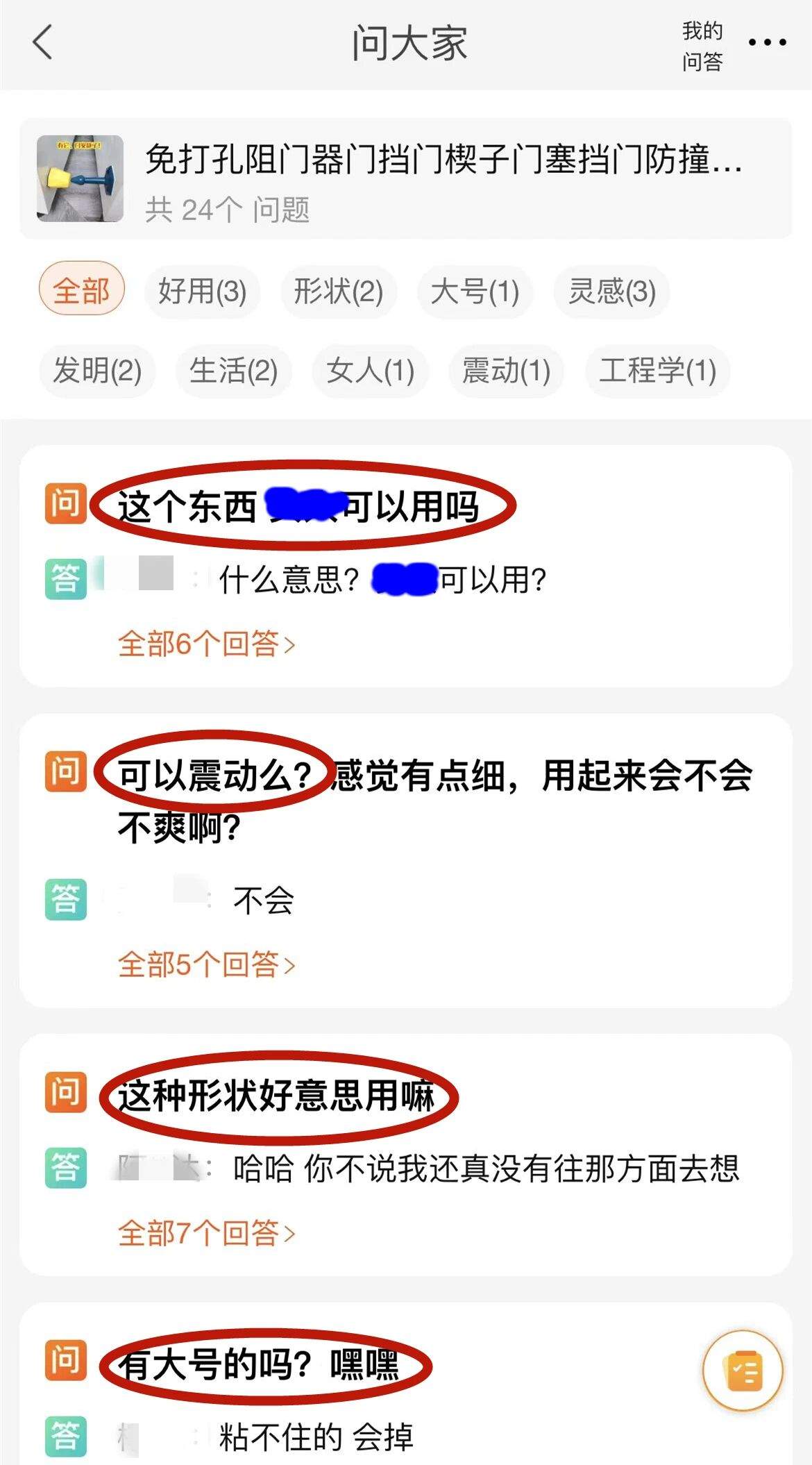812x1465 pixels.
Task: Open question 有大号的吗？嘿嘿
Action: coord(258,1365)
